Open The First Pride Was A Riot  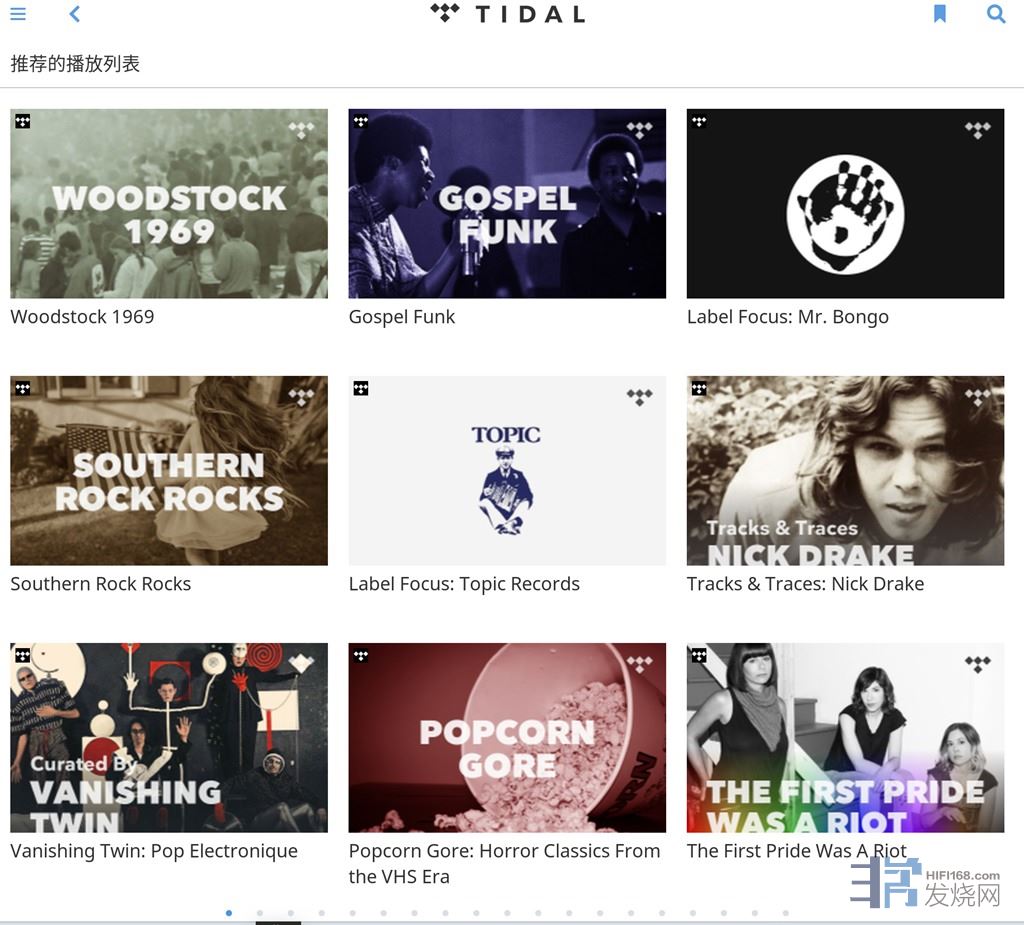point(845,737)
